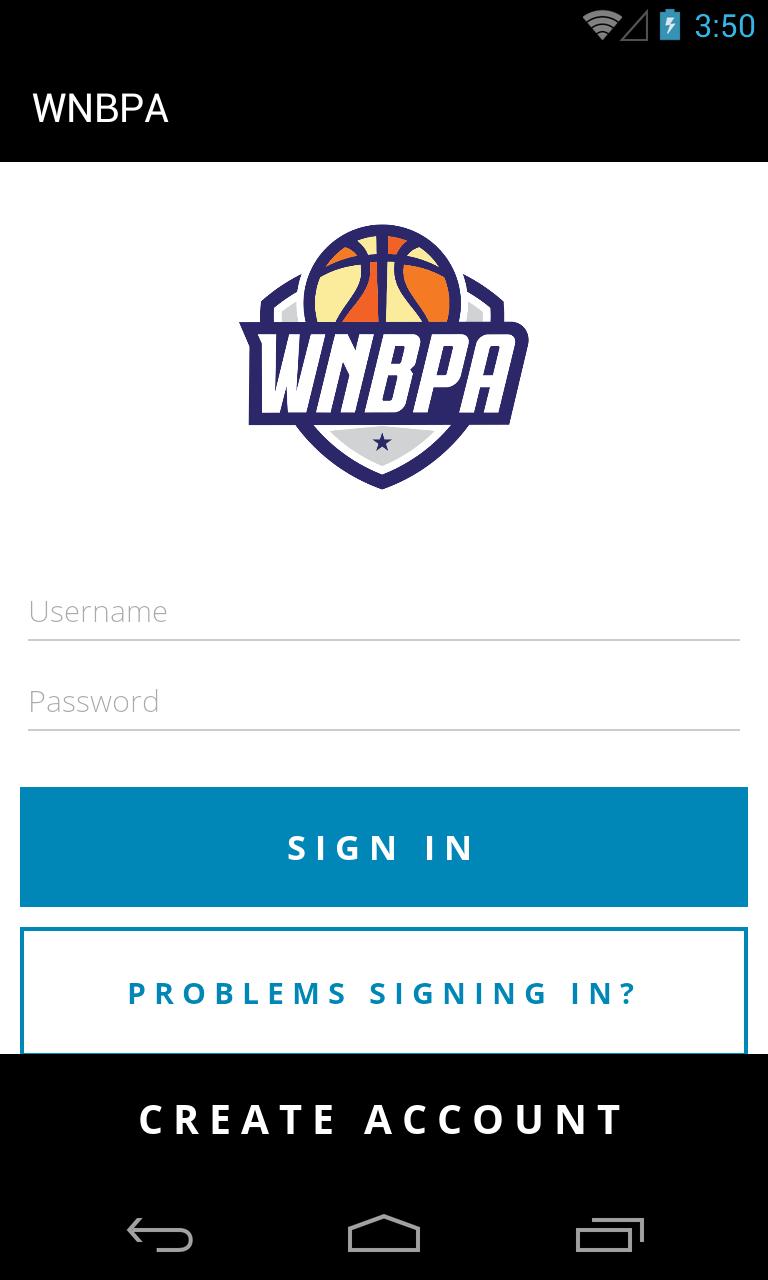Viewport: 768px width, 1280px height.
Task: Tap the cellular signal indicator icon
Action: click(638, 25)
